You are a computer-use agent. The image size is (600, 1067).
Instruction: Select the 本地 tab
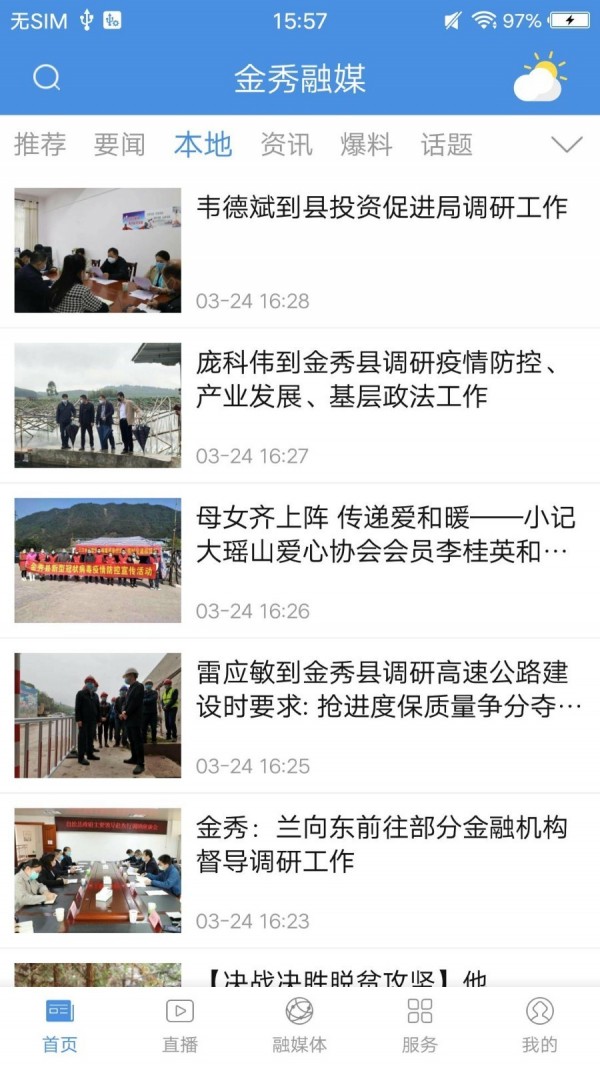point(203,145)
